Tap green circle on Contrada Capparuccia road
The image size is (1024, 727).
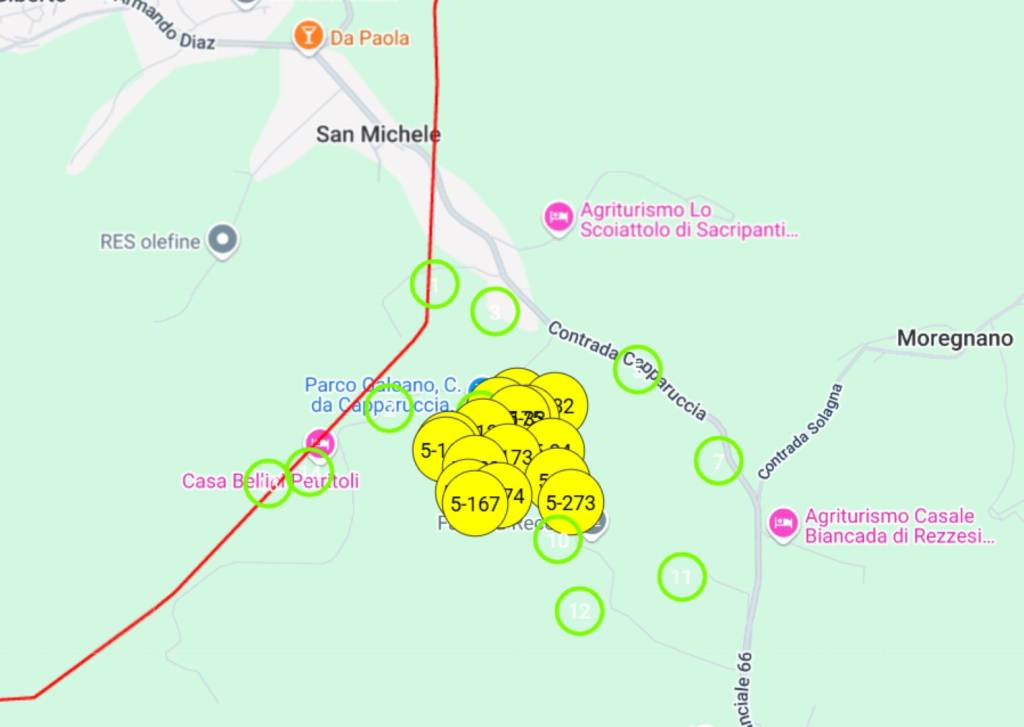point(637,369)
